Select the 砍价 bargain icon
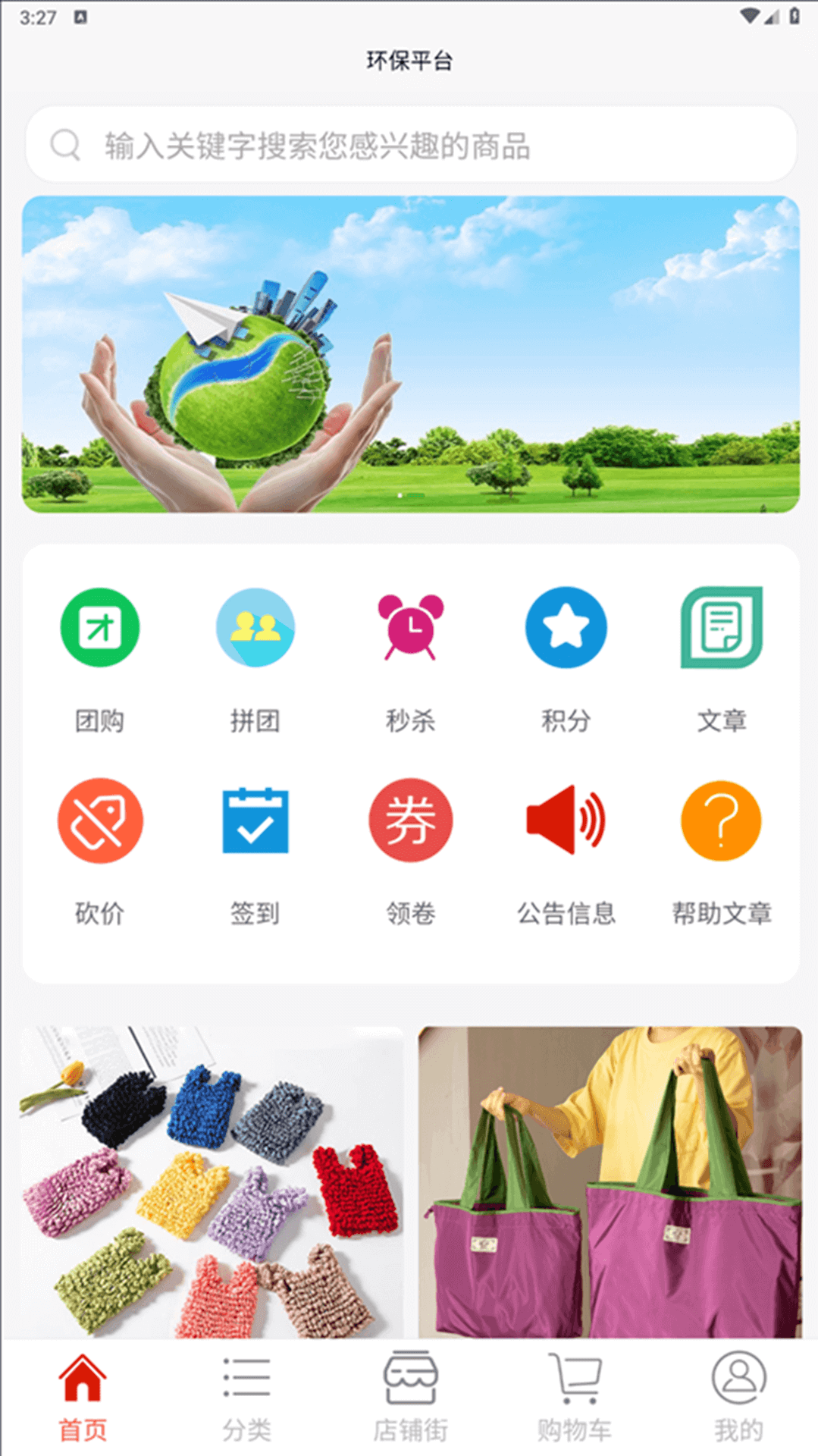The width and height of the screenshot is (818, 1456). pyautogui.click(x=99, y=821)
